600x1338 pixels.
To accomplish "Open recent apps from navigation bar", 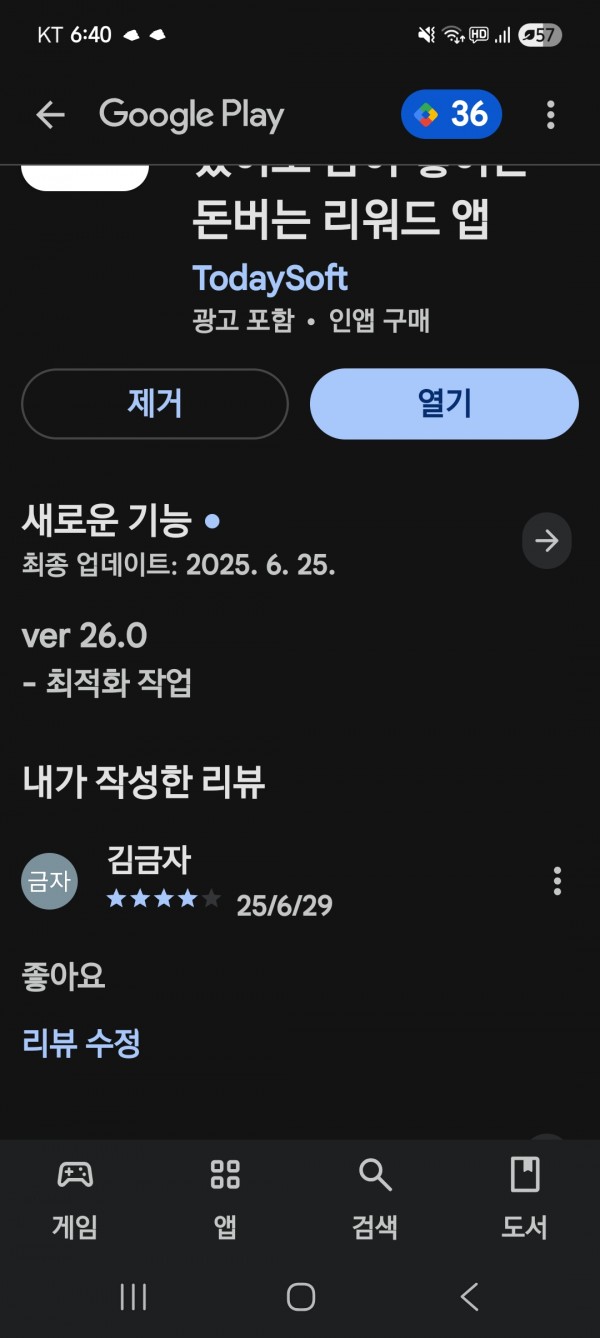I will tap(133, 1297).
